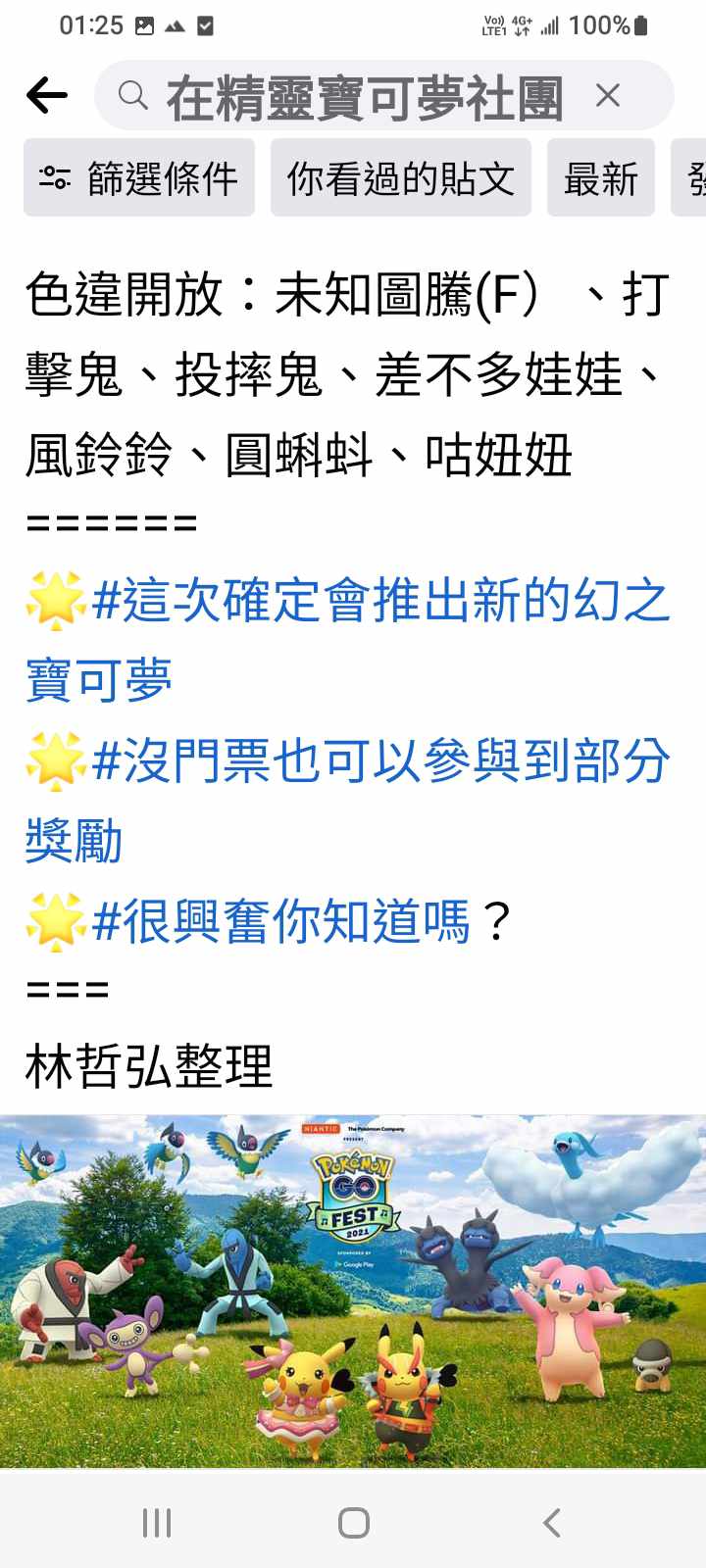
Task: Tap the system home button
Action: [353, 1522]
